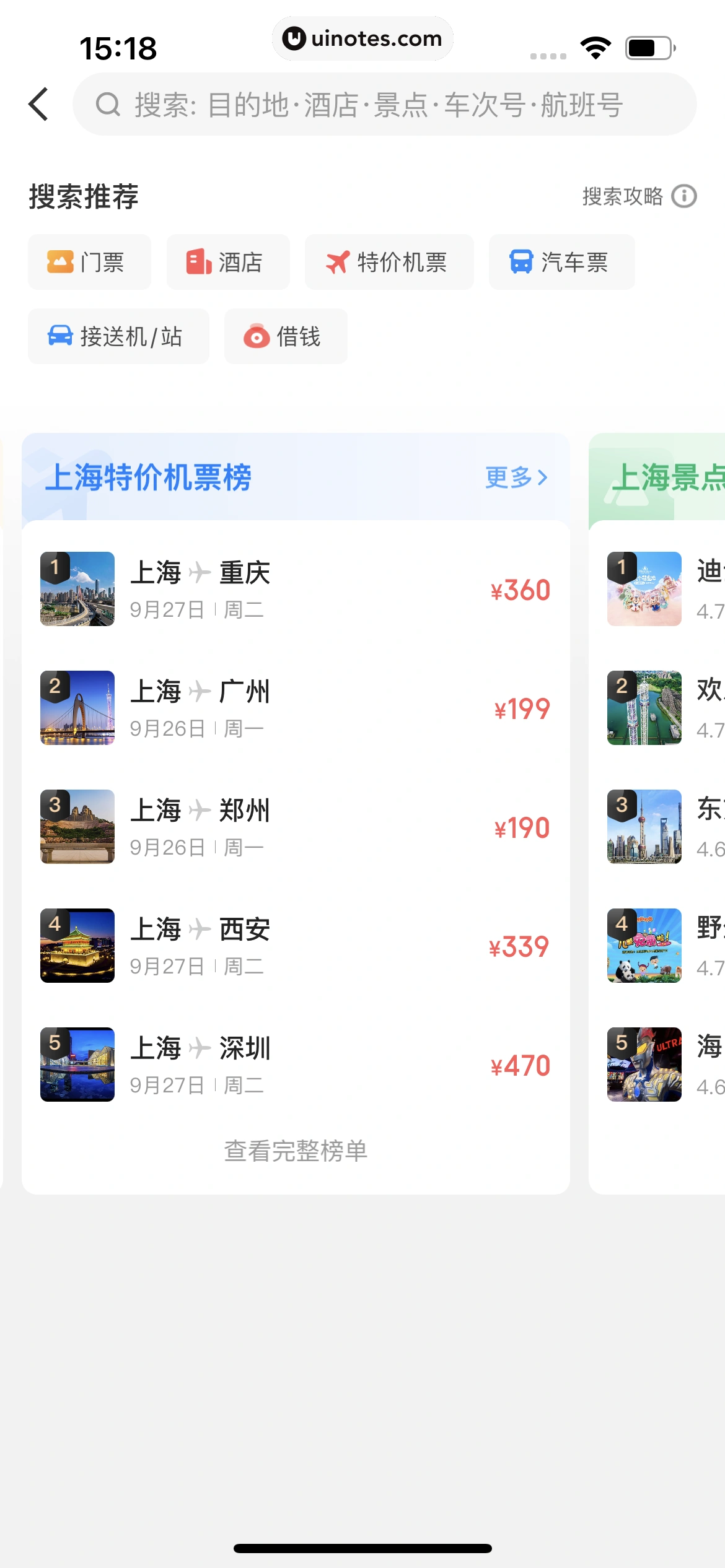View 更多 for 上海特价机票榜
The height and width of the screenshot is (1568, 725).
(516, 477)
